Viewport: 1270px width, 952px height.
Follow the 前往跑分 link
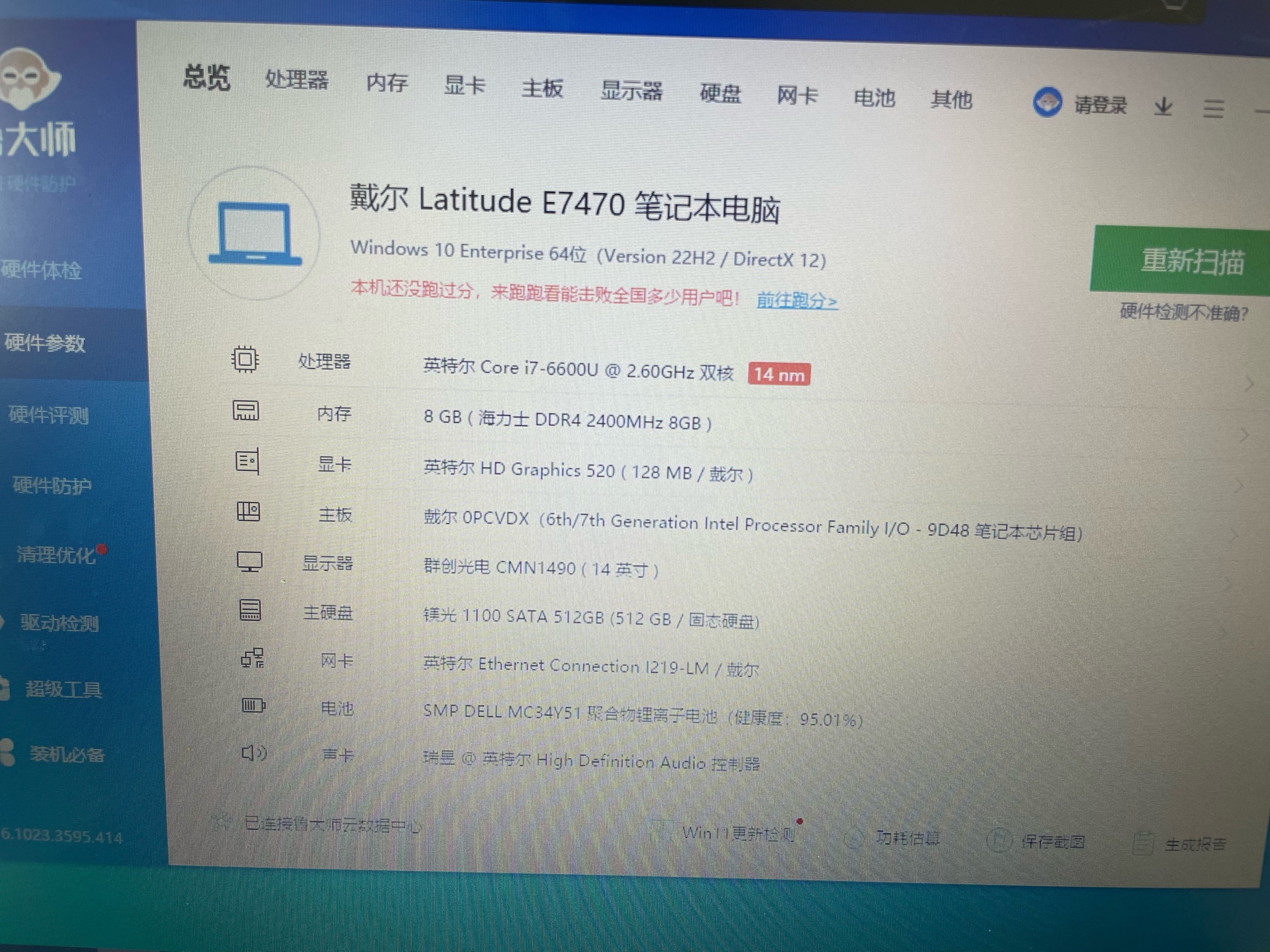796,301
